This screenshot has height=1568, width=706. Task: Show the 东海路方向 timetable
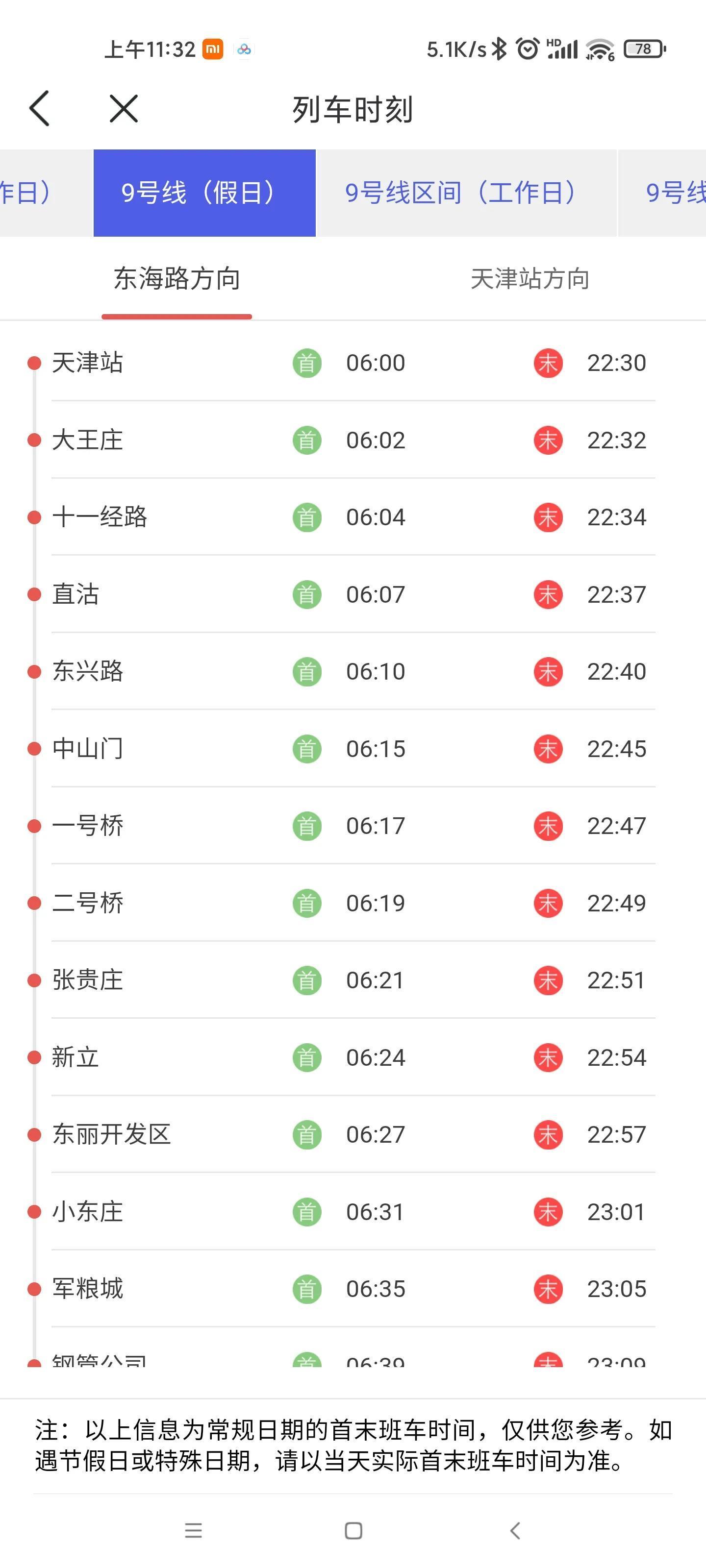click(x=176, y=279)
